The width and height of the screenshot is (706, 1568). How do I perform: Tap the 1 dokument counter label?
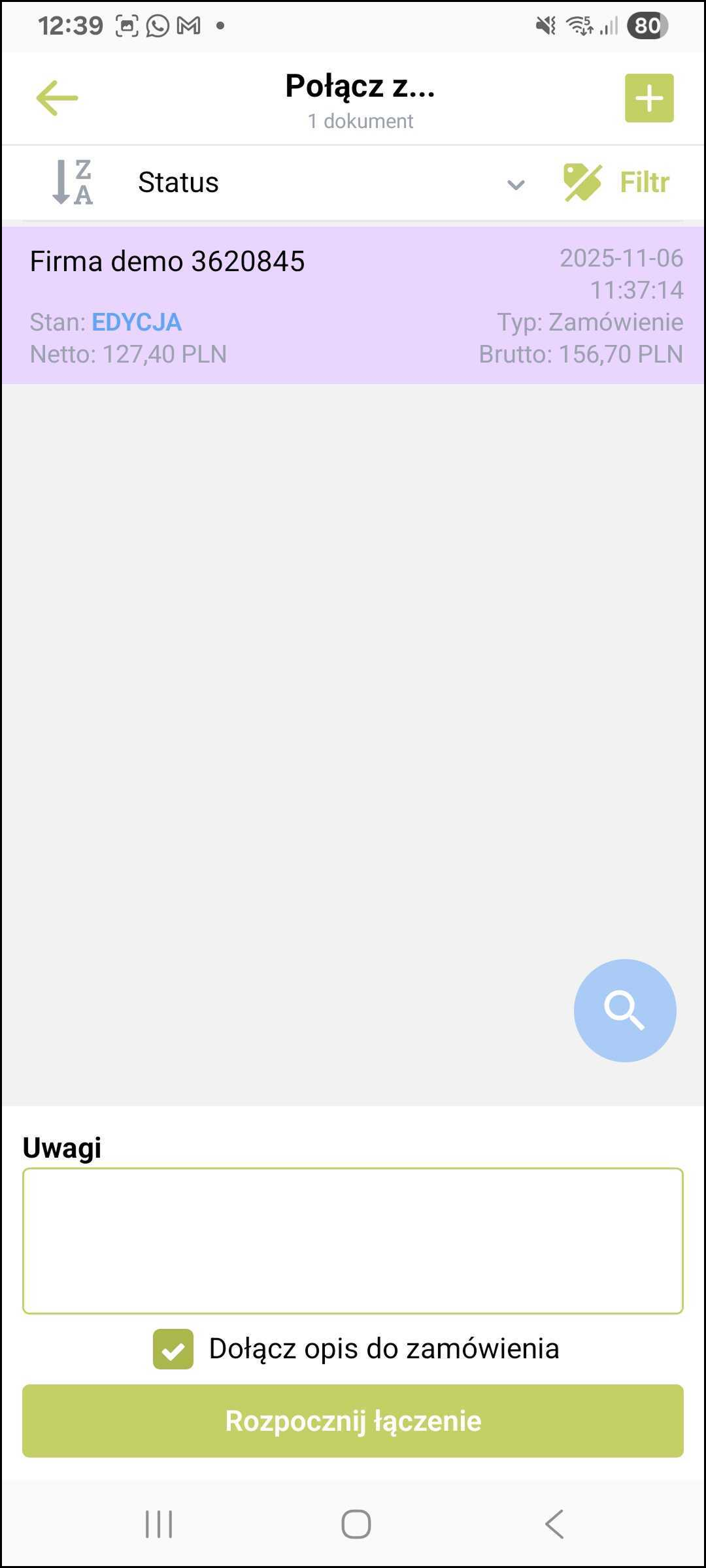[360, 120]
